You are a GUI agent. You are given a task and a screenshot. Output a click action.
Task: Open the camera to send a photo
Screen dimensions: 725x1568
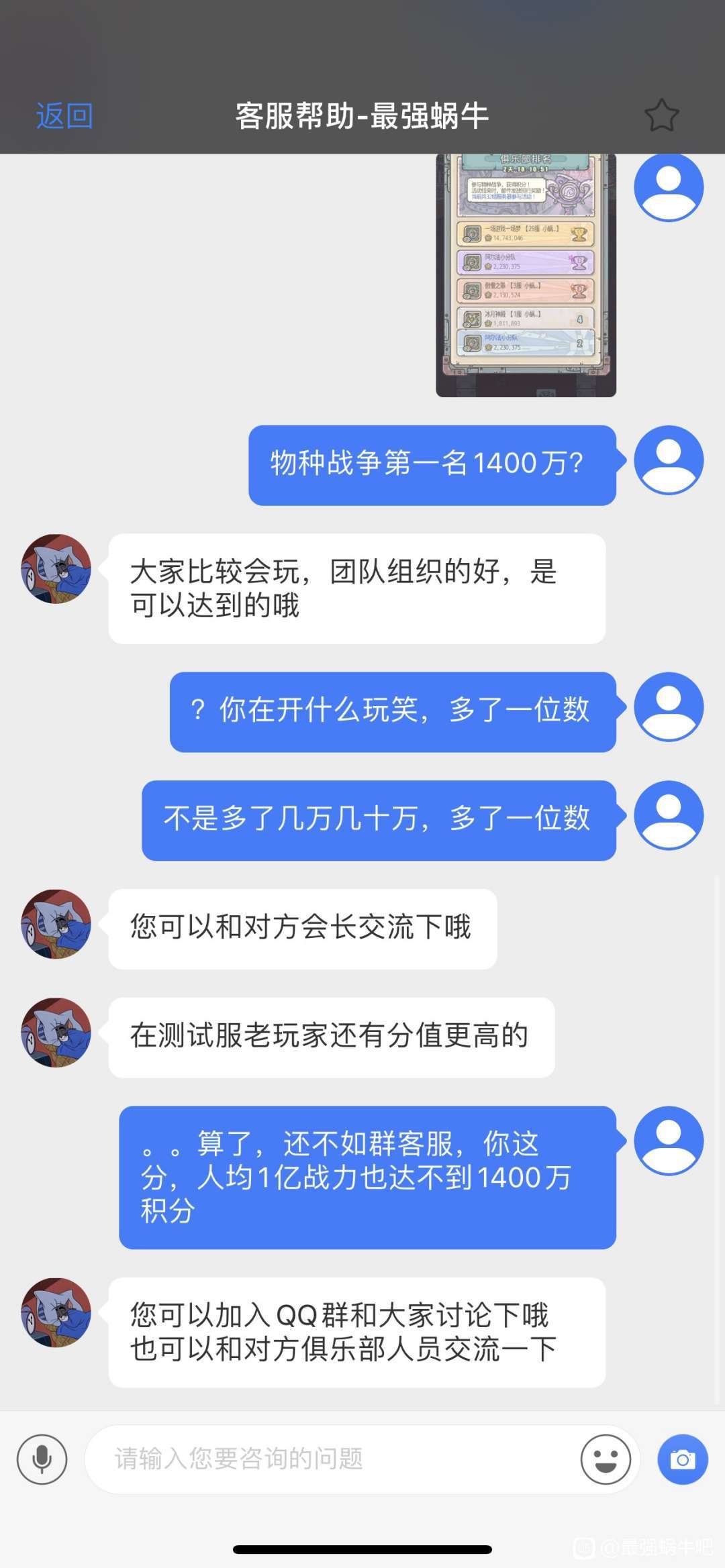pyautogui.click(x=683, y=1459)
